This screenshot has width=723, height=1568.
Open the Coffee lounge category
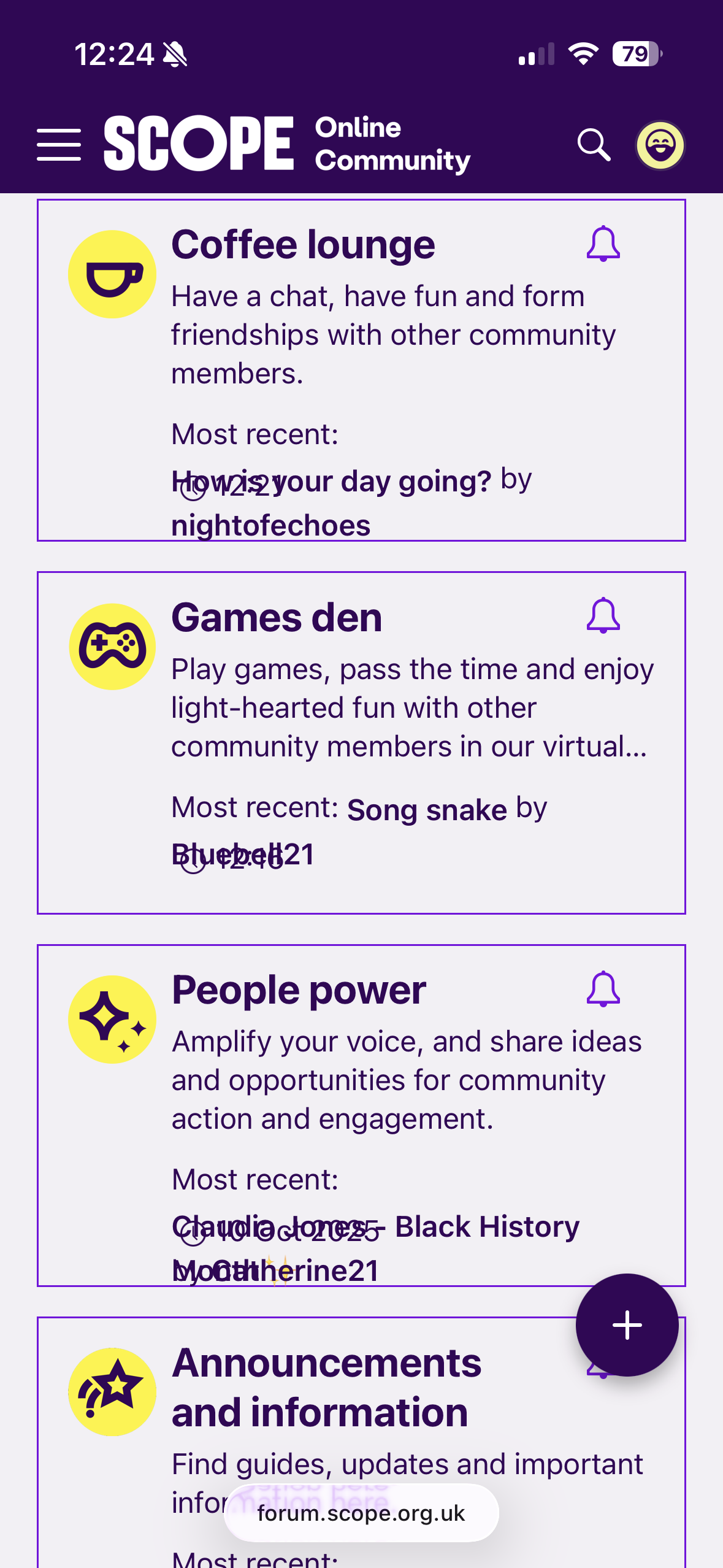pyautogui.click(x=303, y=245)
